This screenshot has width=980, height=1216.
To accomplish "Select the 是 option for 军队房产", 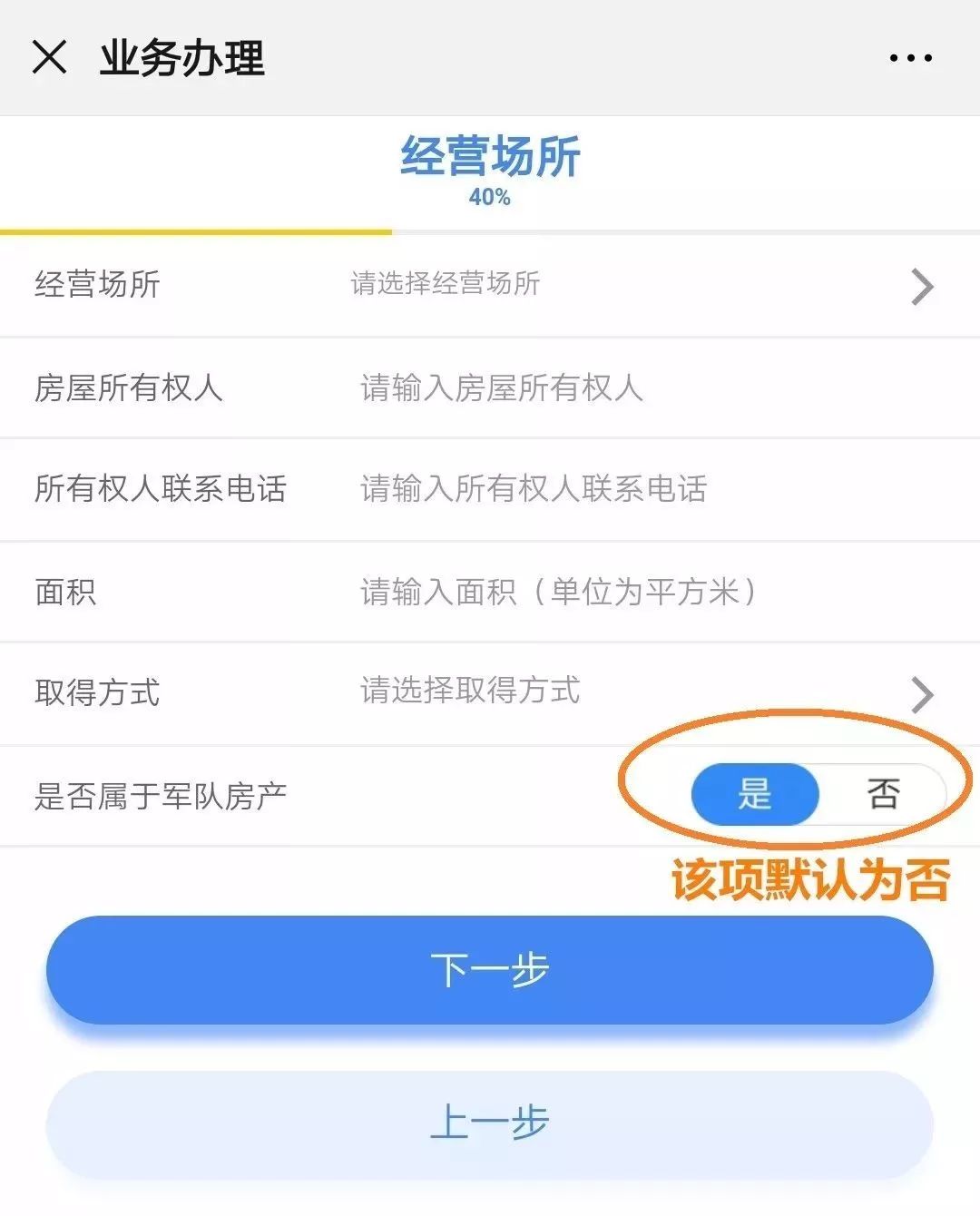I will [x=753, y=793].
